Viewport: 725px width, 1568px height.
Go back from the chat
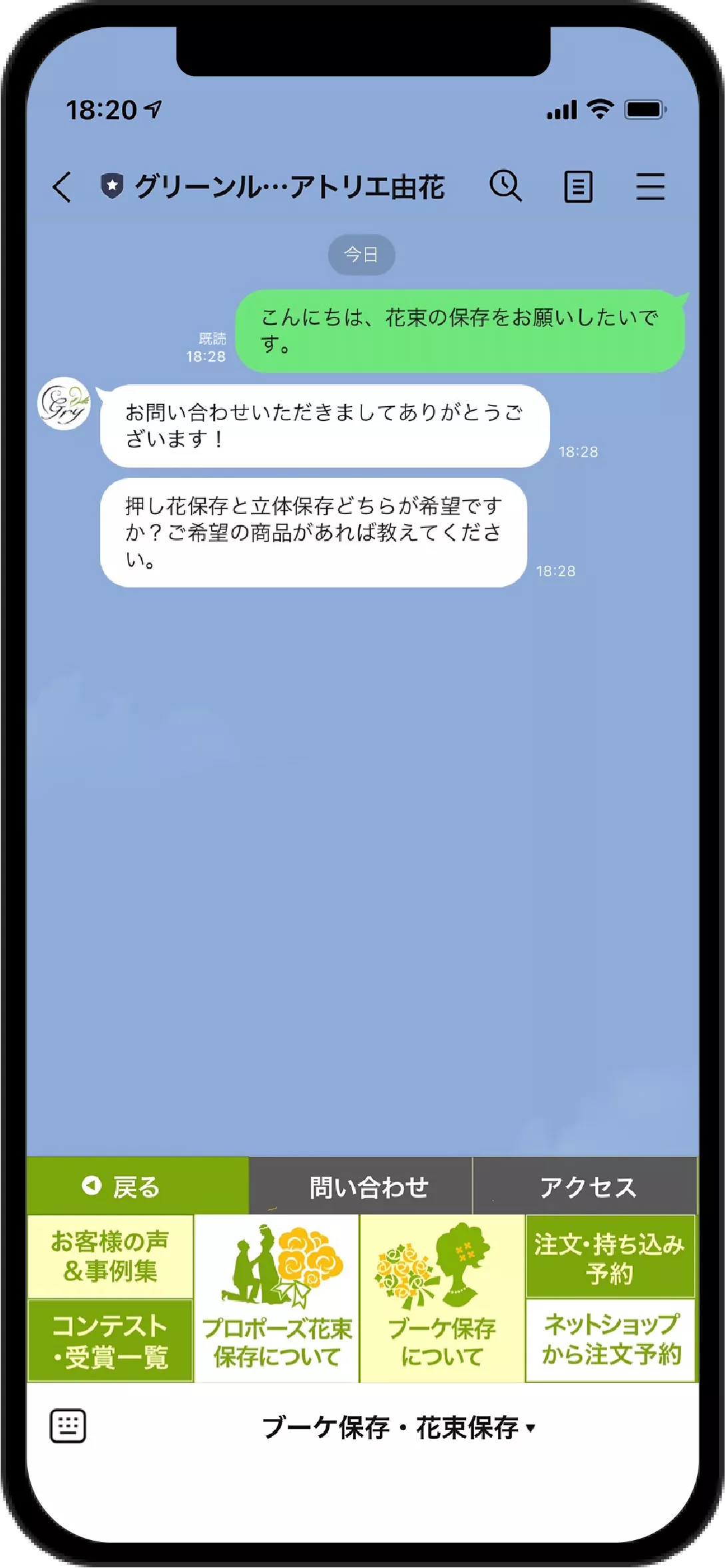(x=62, y=187)
